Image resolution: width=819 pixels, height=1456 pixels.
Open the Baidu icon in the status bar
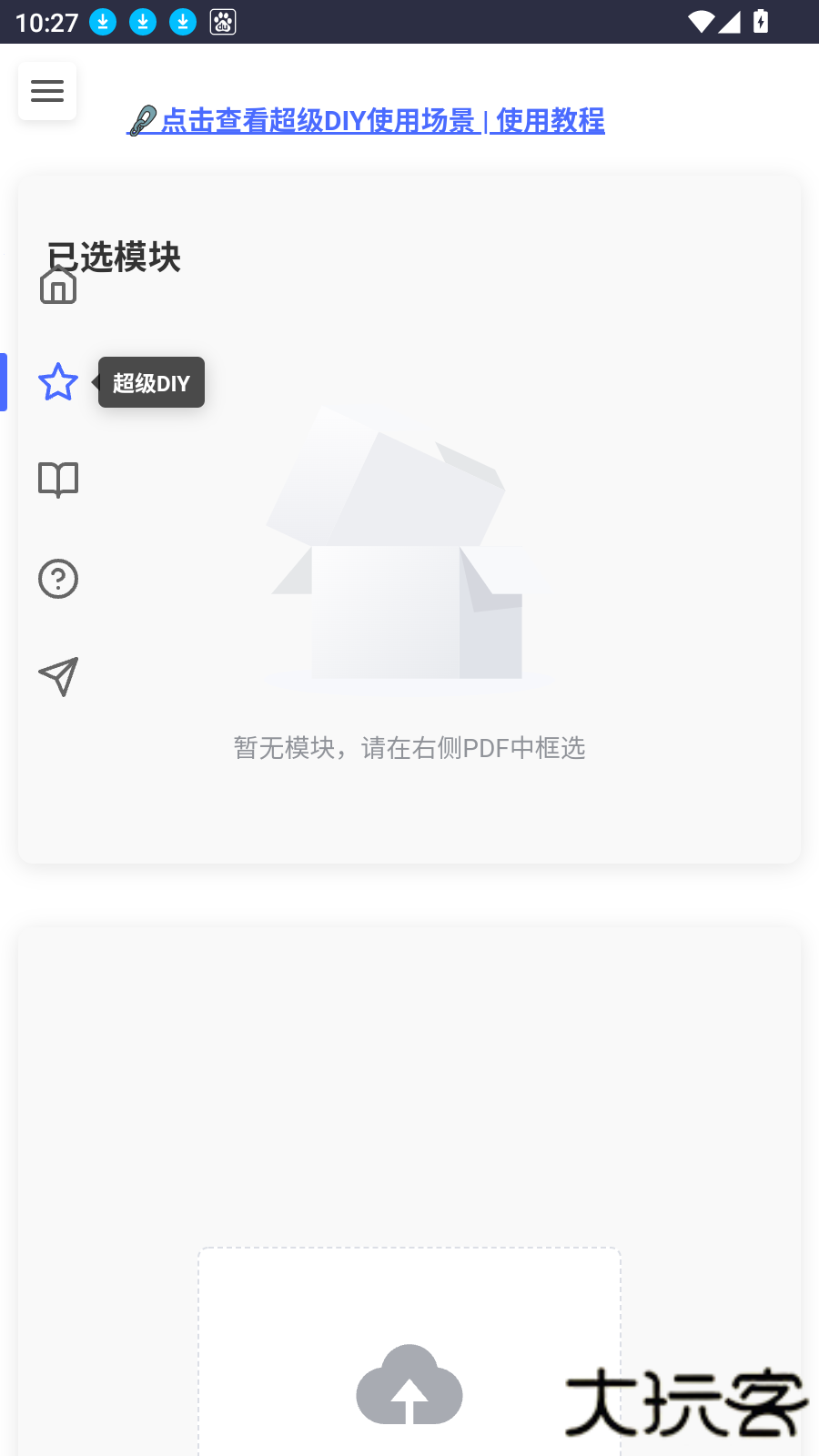coord(223,22)
